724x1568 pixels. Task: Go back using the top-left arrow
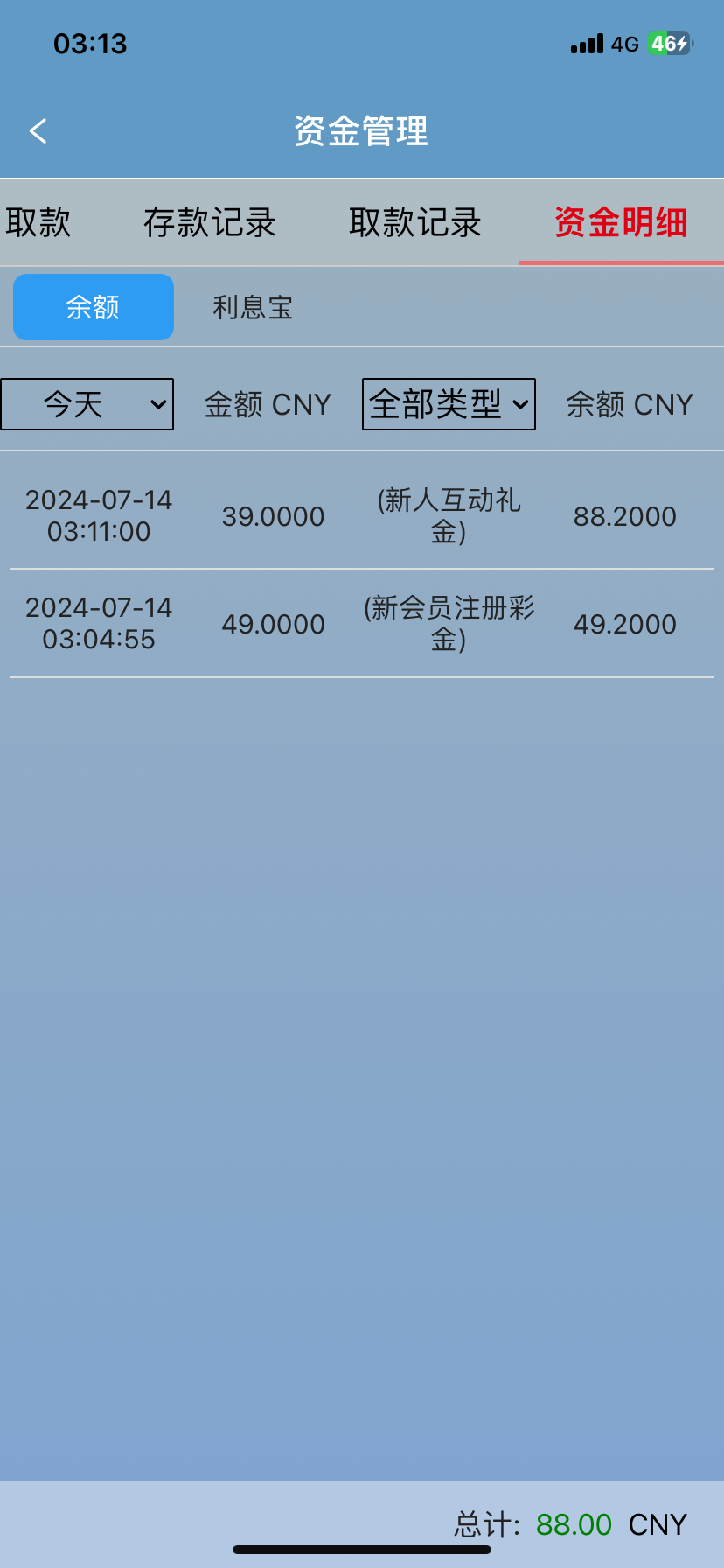pos(38,131)
